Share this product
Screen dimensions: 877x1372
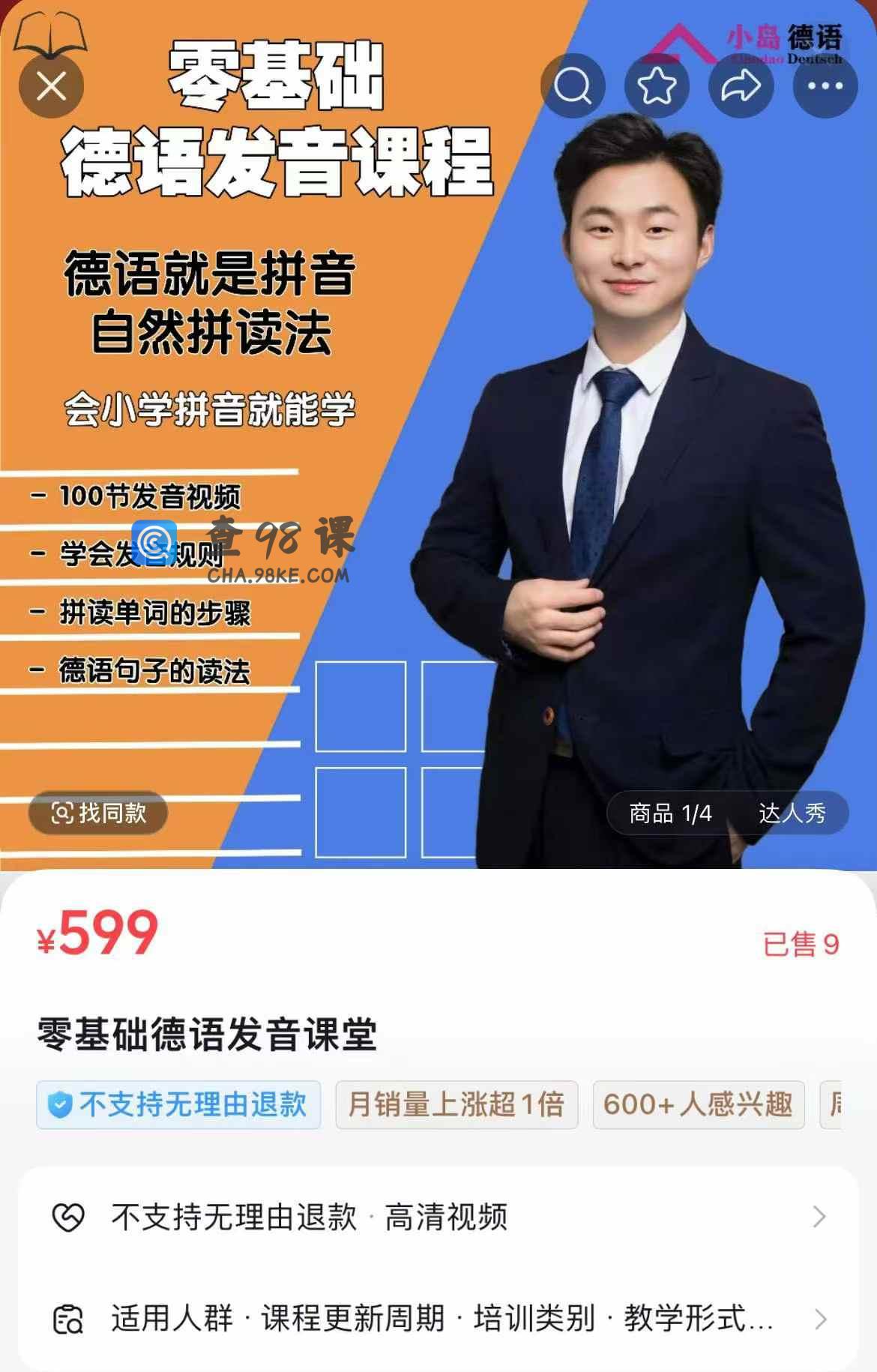741,86
